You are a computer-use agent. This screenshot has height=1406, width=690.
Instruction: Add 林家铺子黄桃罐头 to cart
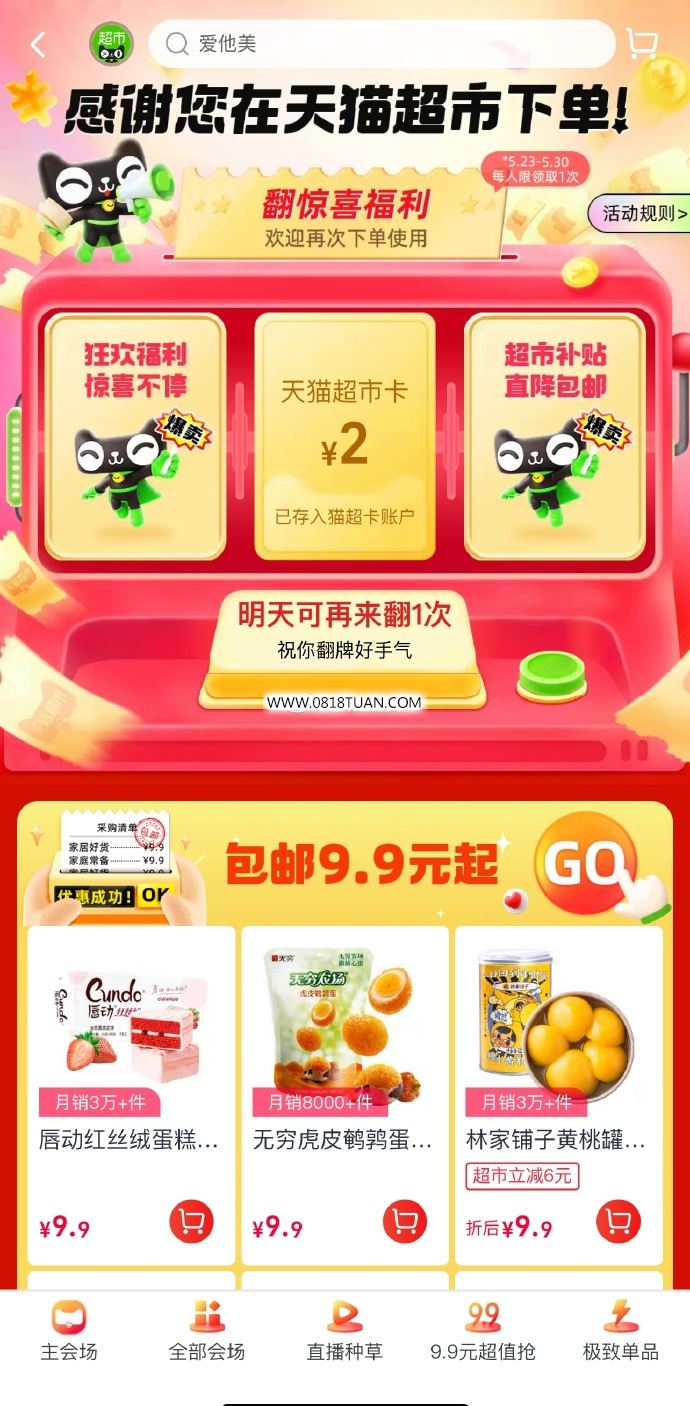619,1221
